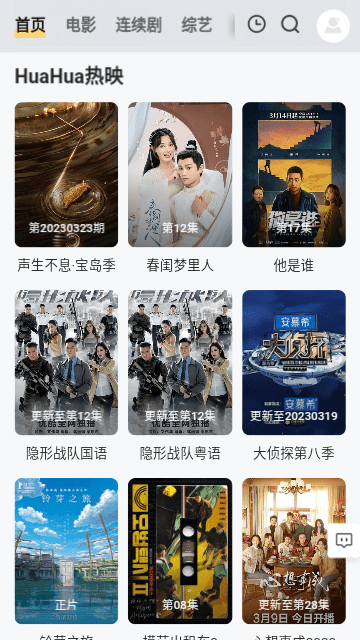Open the poster marked 更新至第28集

(294, 551)
